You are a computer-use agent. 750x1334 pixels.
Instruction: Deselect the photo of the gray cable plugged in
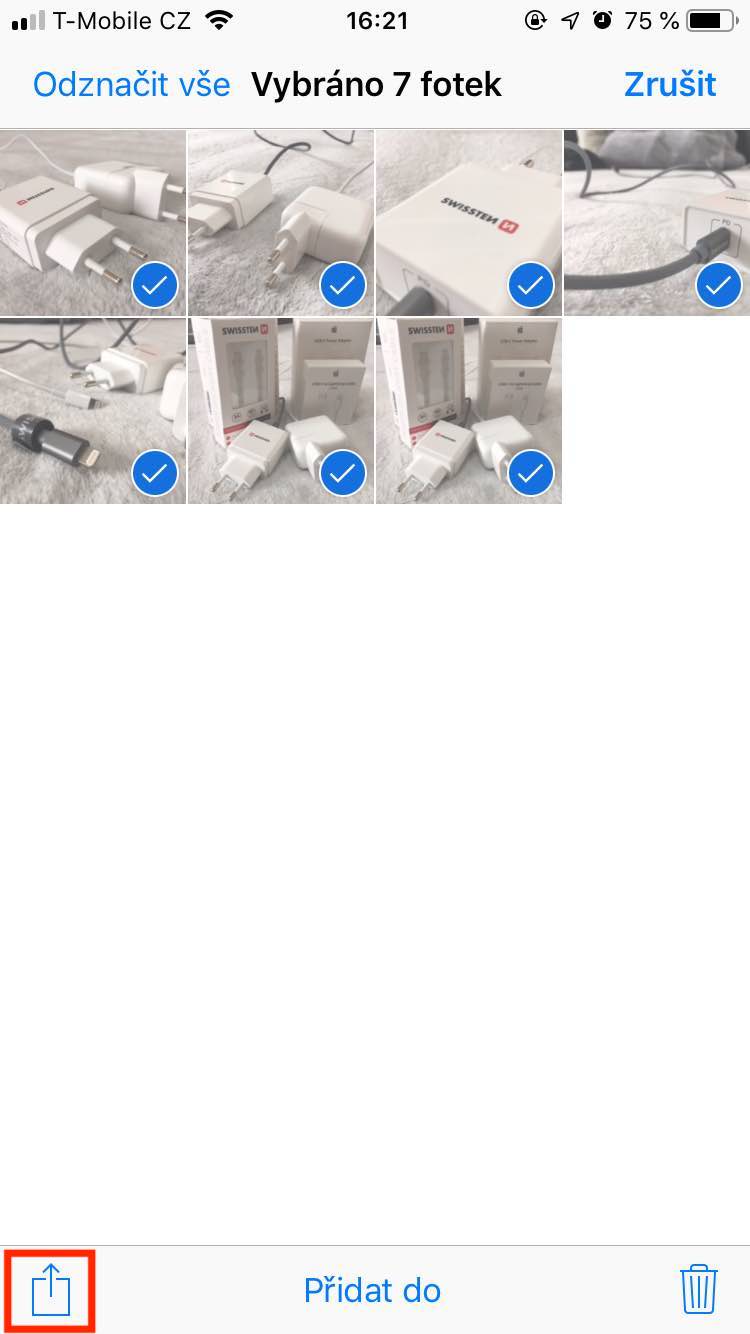(656, 223)
